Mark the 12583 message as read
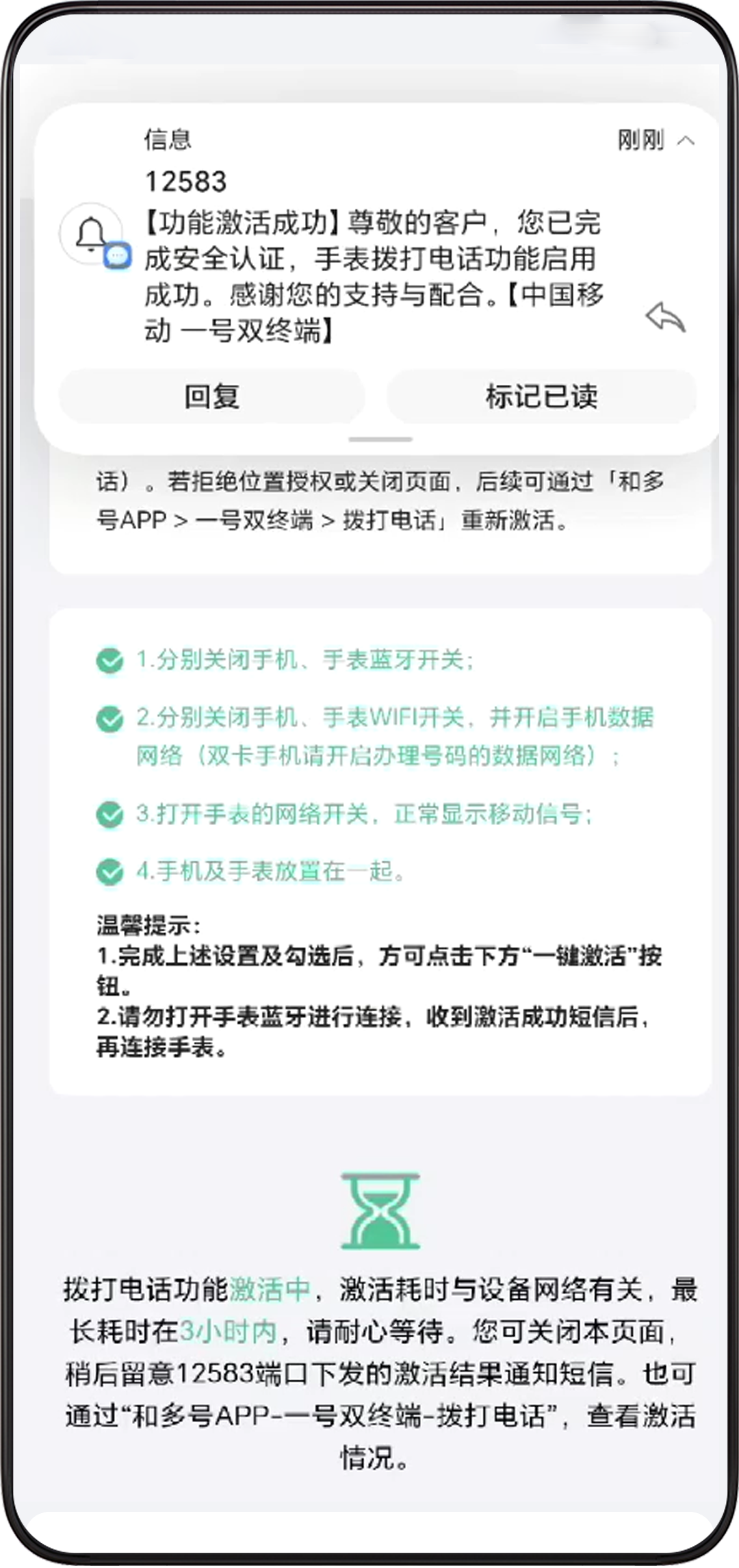This screenshot has width=739, height=1568. pyautogui.click(x=541, y=396)
